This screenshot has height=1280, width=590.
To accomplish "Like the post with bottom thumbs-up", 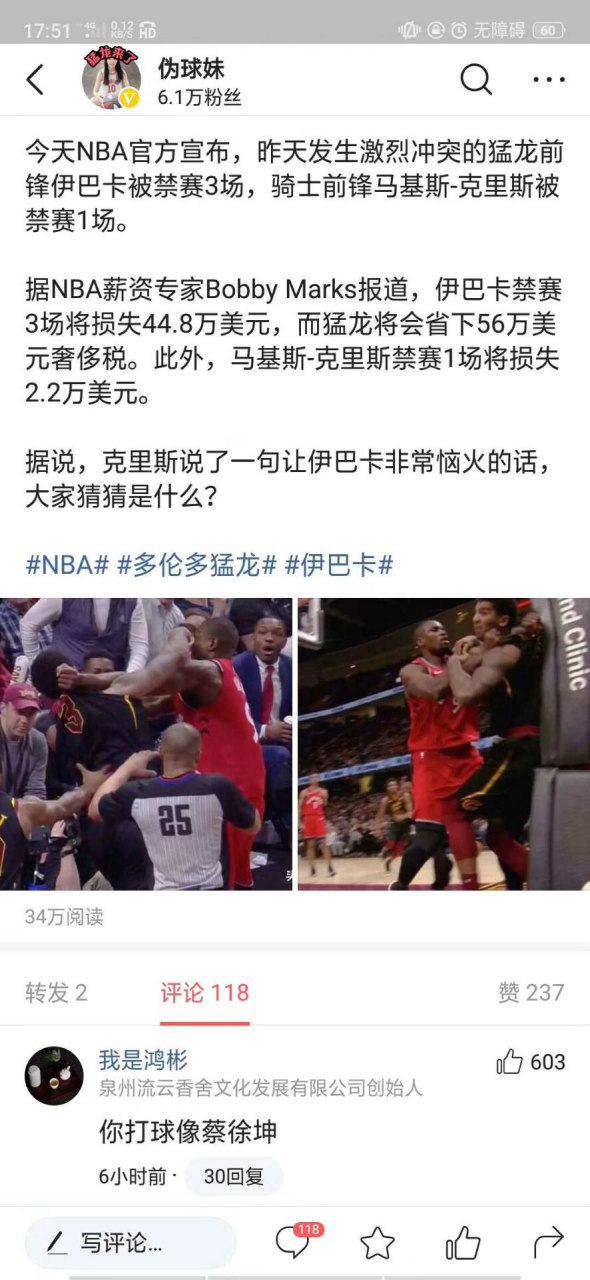I will click(463, 1243).
